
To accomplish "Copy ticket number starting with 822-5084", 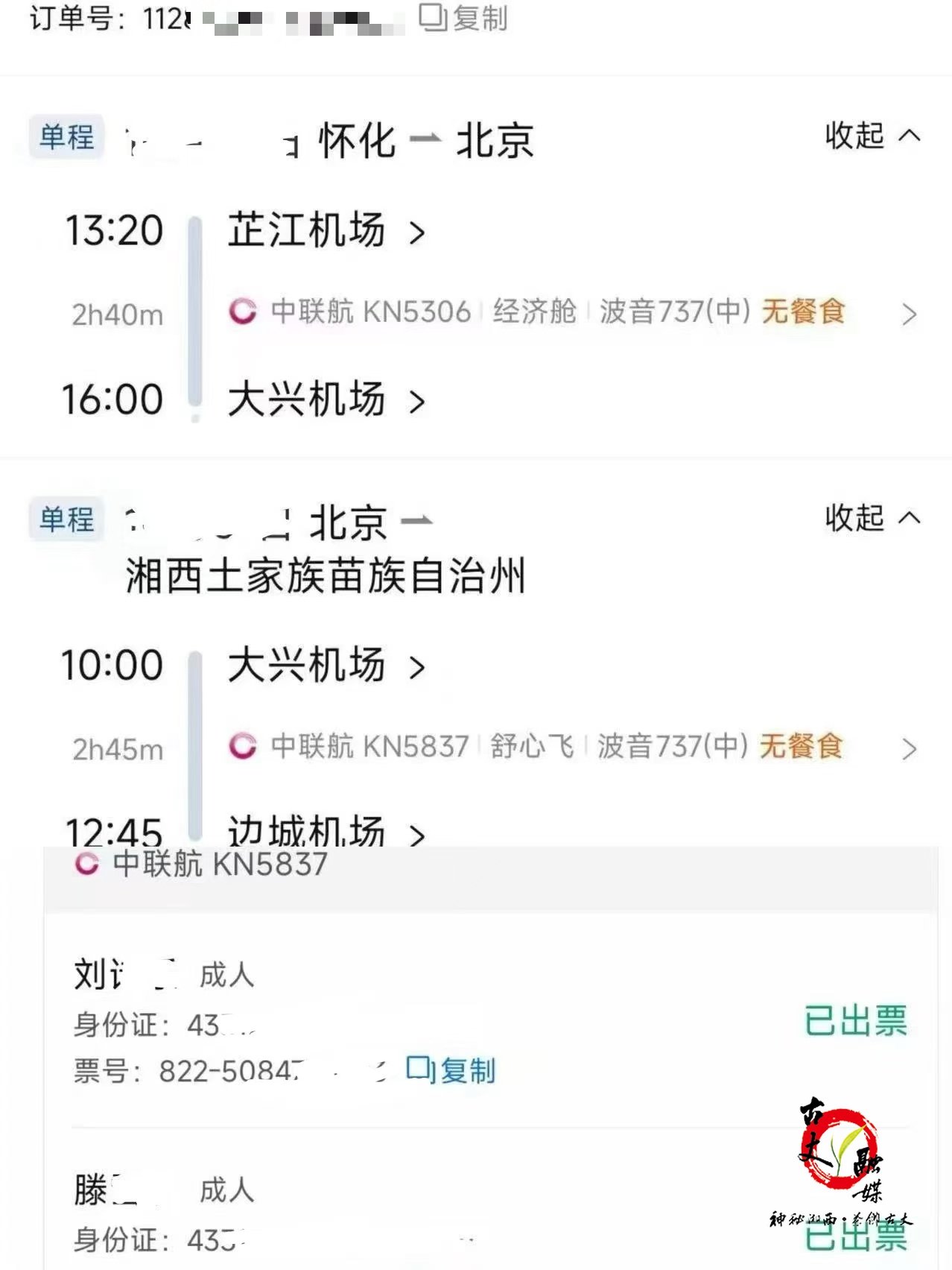I will pyautogui.click(x=451, y=1070).
